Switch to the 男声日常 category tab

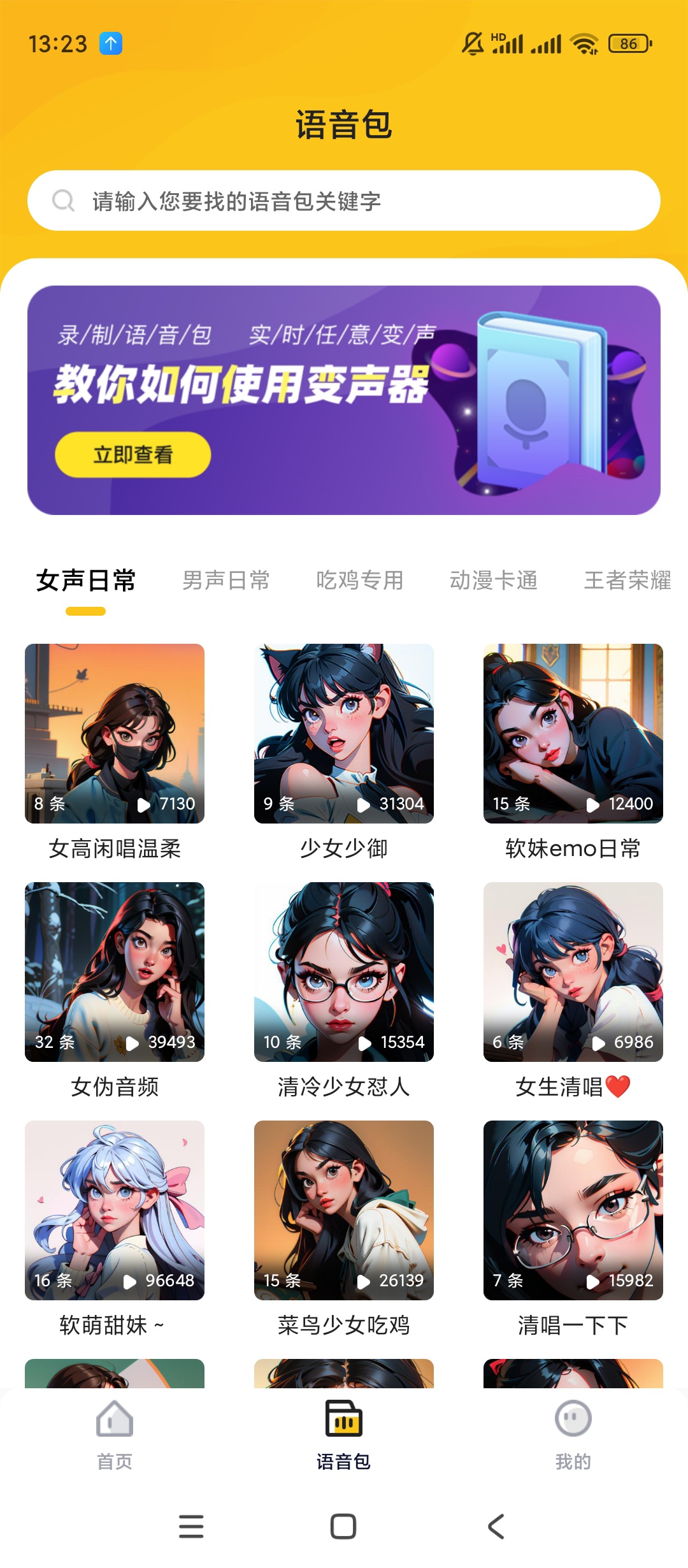226,580
